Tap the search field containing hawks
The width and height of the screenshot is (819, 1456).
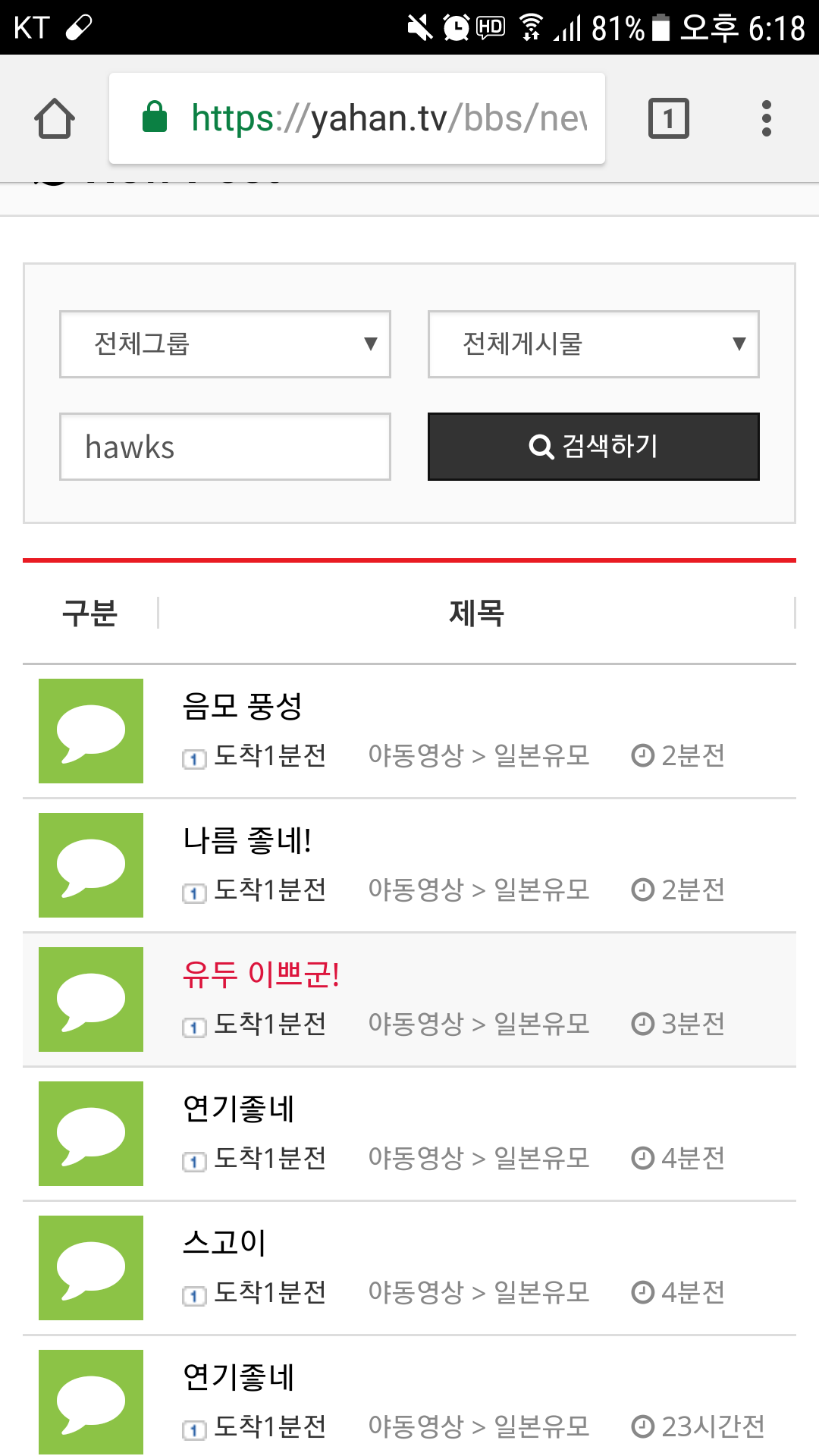[x=225, y=447]
